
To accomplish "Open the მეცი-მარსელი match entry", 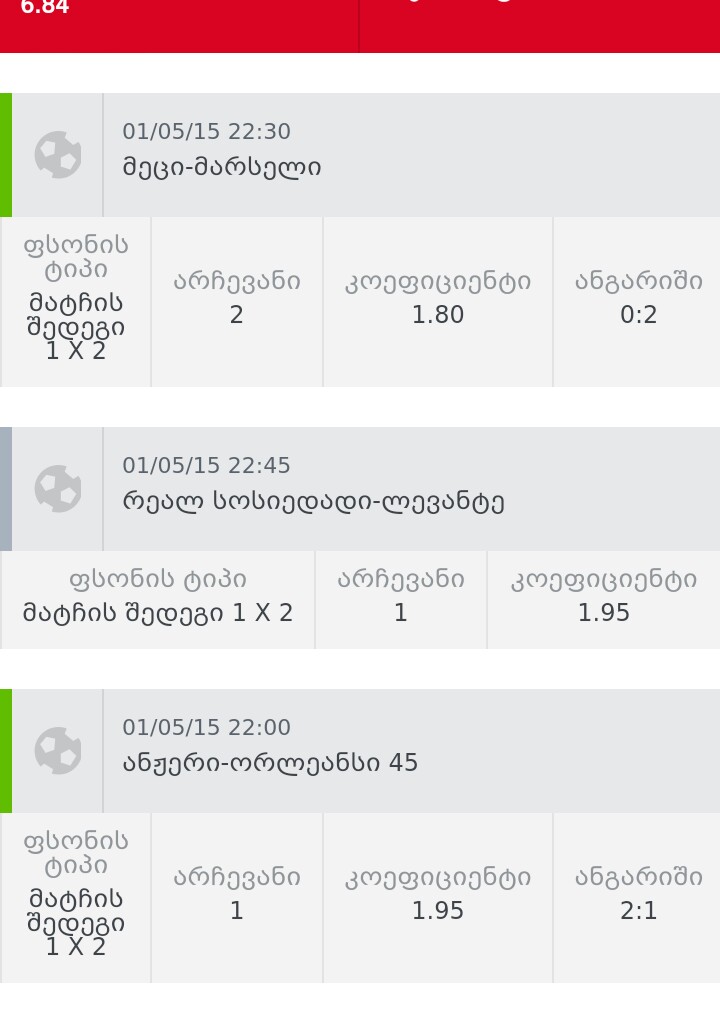I will coord(222,166).
